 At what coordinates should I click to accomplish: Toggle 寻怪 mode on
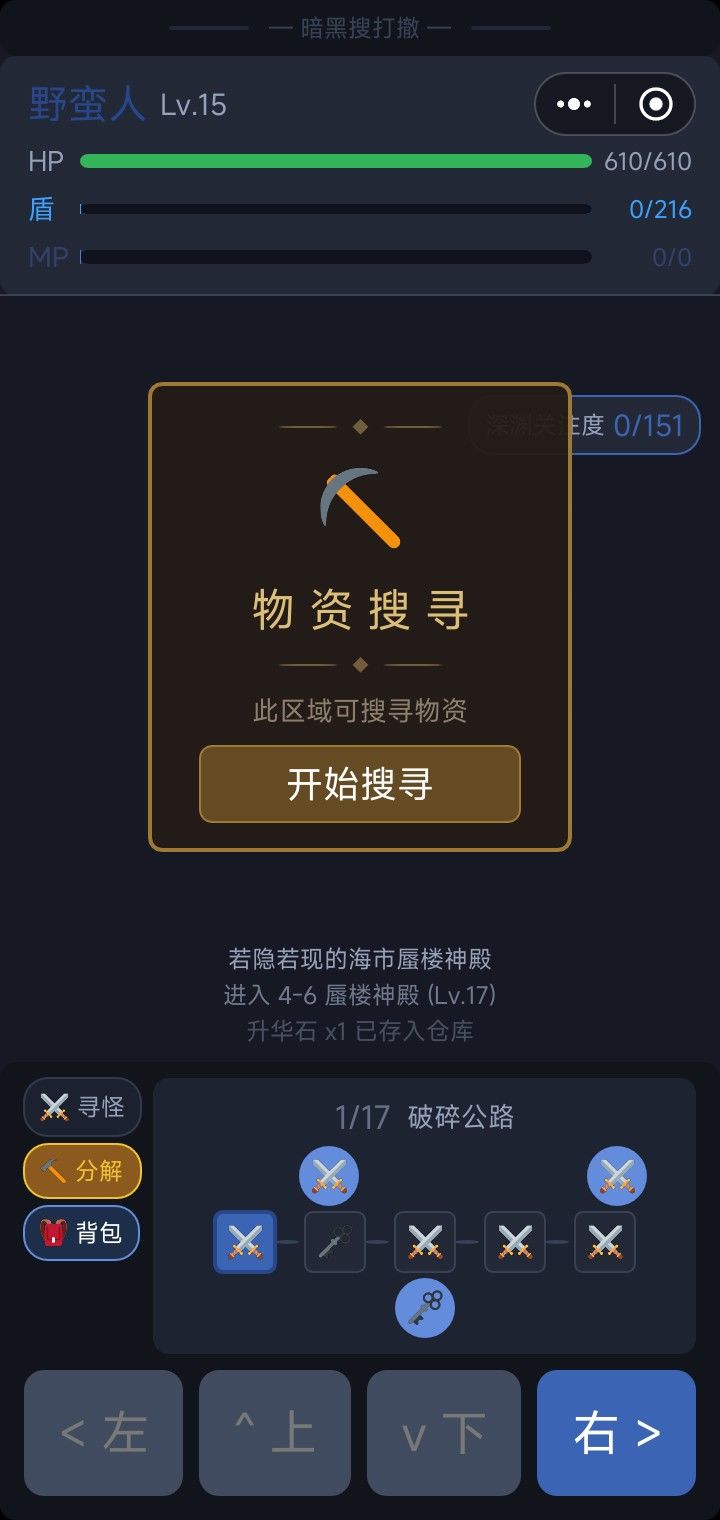pos(82,1107)
